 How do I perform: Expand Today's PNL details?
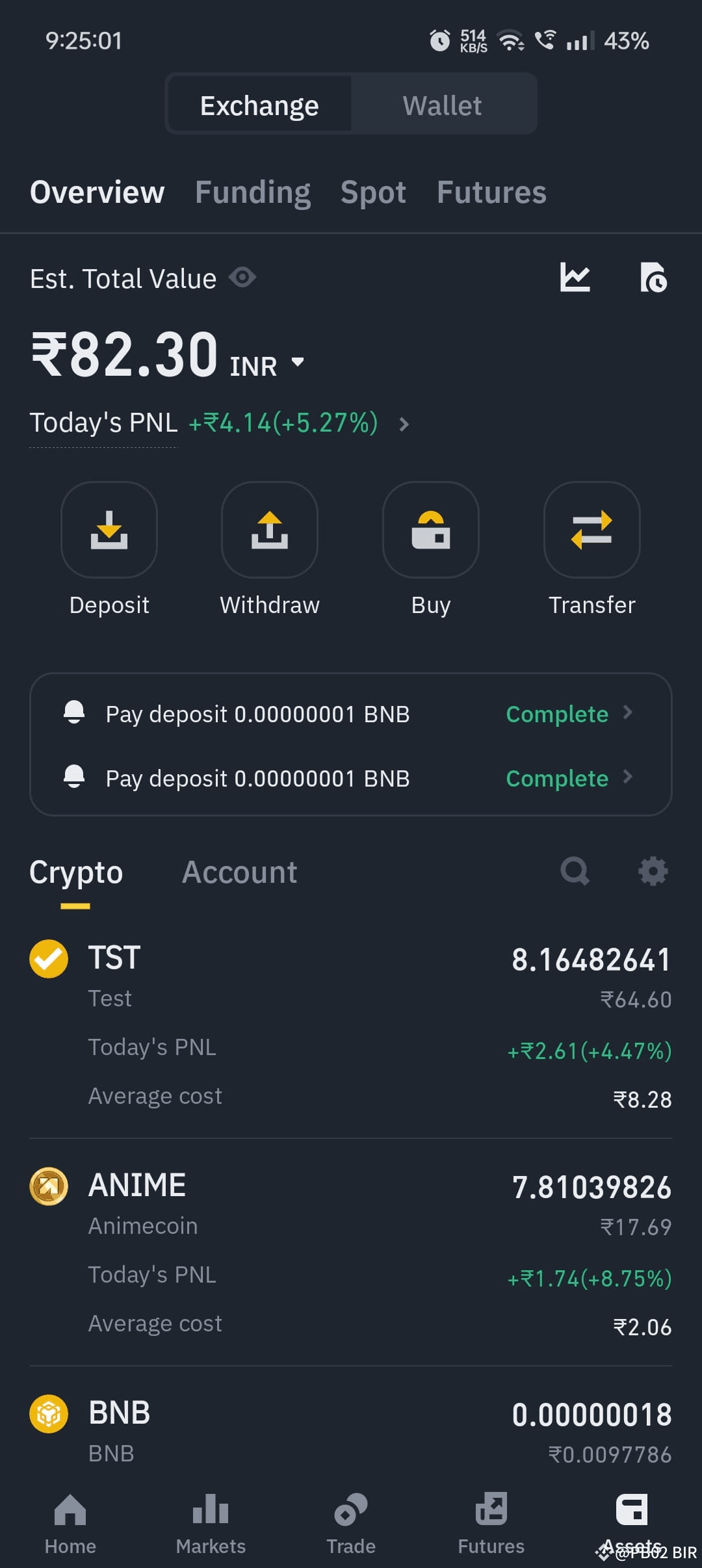click(x=404, y=424)
